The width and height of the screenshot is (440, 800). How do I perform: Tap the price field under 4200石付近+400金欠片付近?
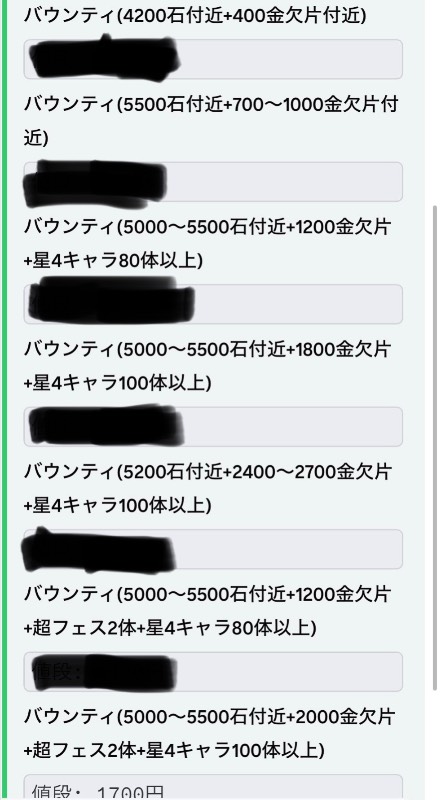(213, 59)
